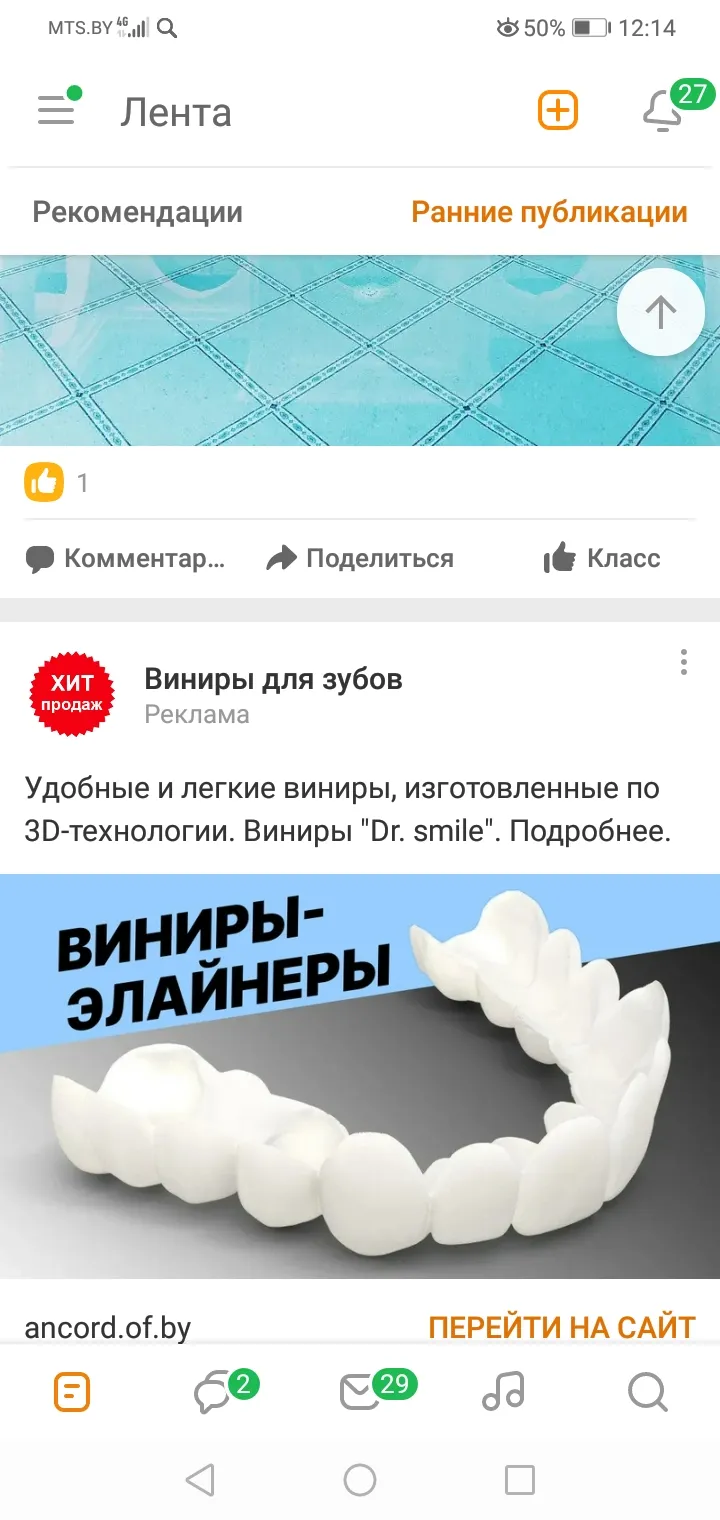The width and height of the screenshot is (720, 1520).
Task: Open the notifications bell
Action: point(662,110)
